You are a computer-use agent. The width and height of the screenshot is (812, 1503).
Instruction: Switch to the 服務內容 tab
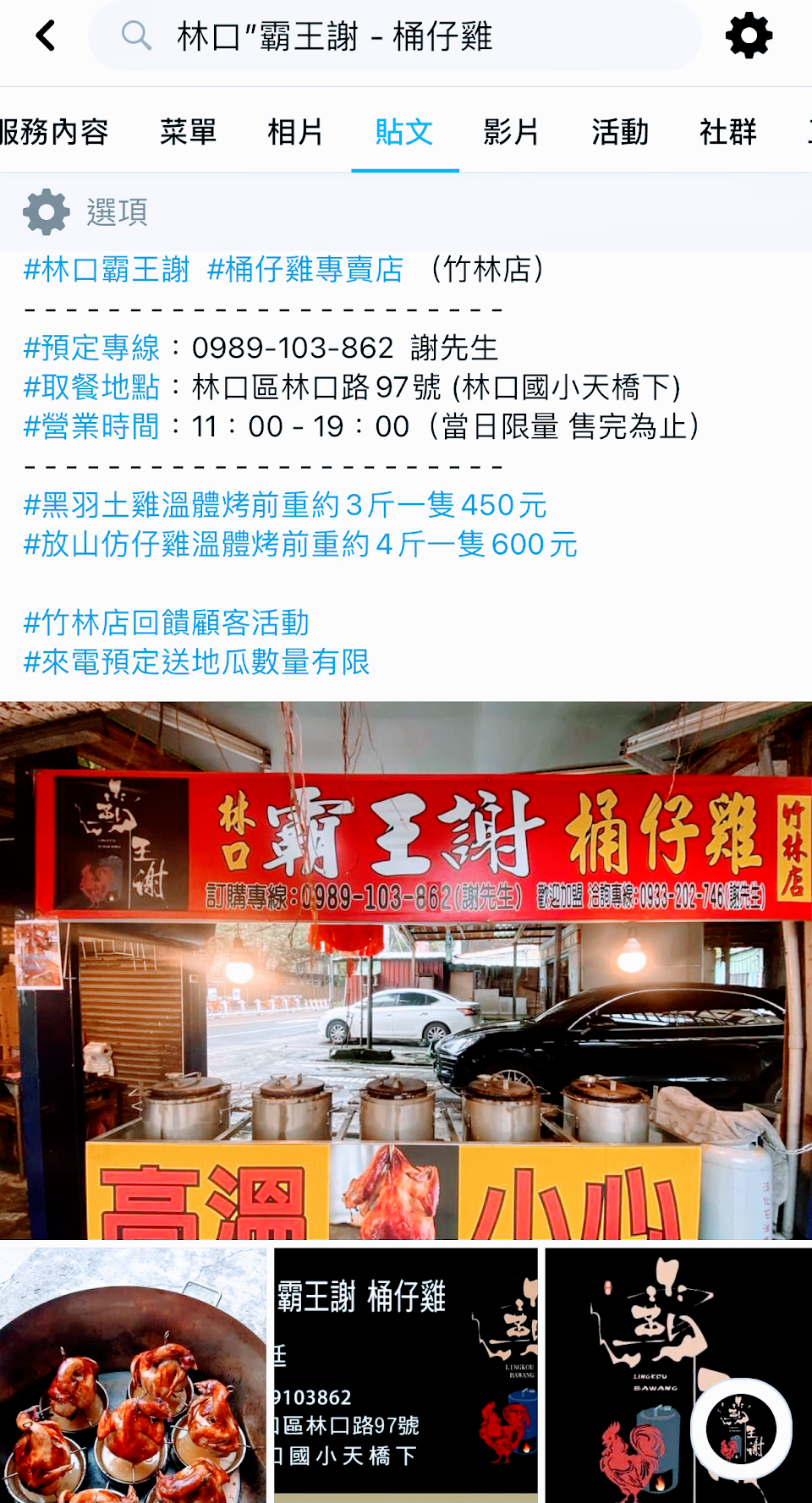point(54,132)
